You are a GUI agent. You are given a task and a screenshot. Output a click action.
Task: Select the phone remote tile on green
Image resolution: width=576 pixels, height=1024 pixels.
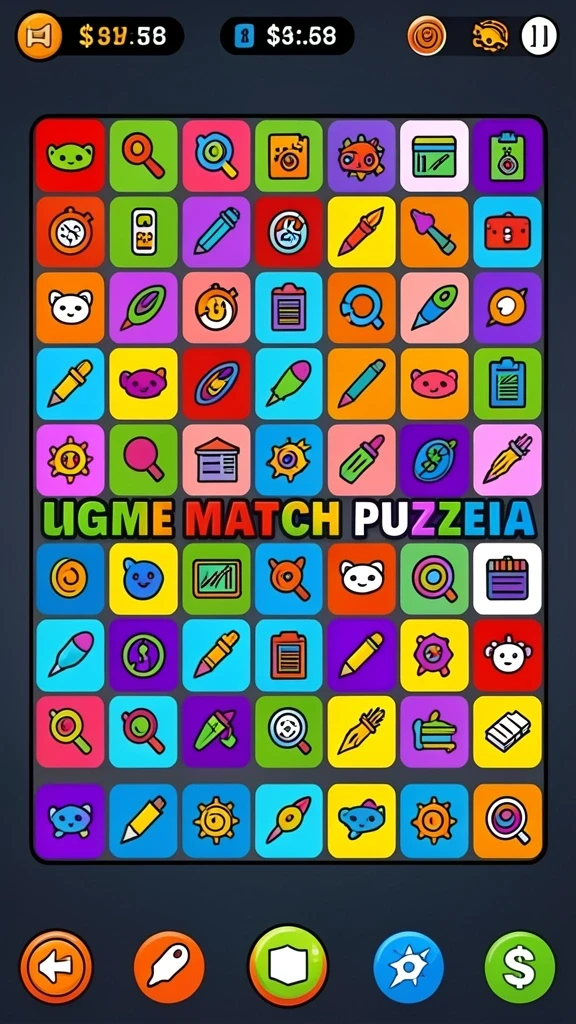coord(143,232)
